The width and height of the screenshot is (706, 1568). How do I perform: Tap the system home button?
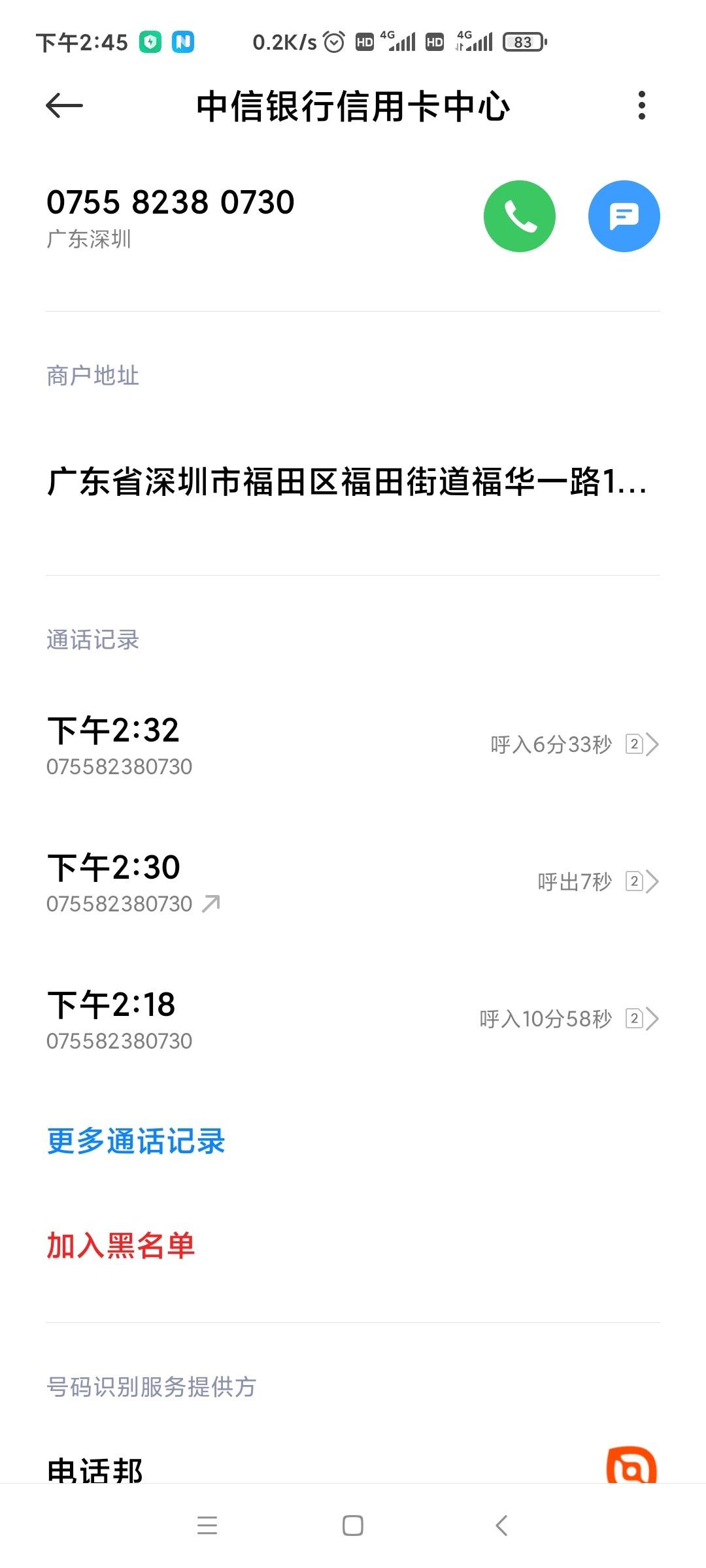(x=353, y=1526)
